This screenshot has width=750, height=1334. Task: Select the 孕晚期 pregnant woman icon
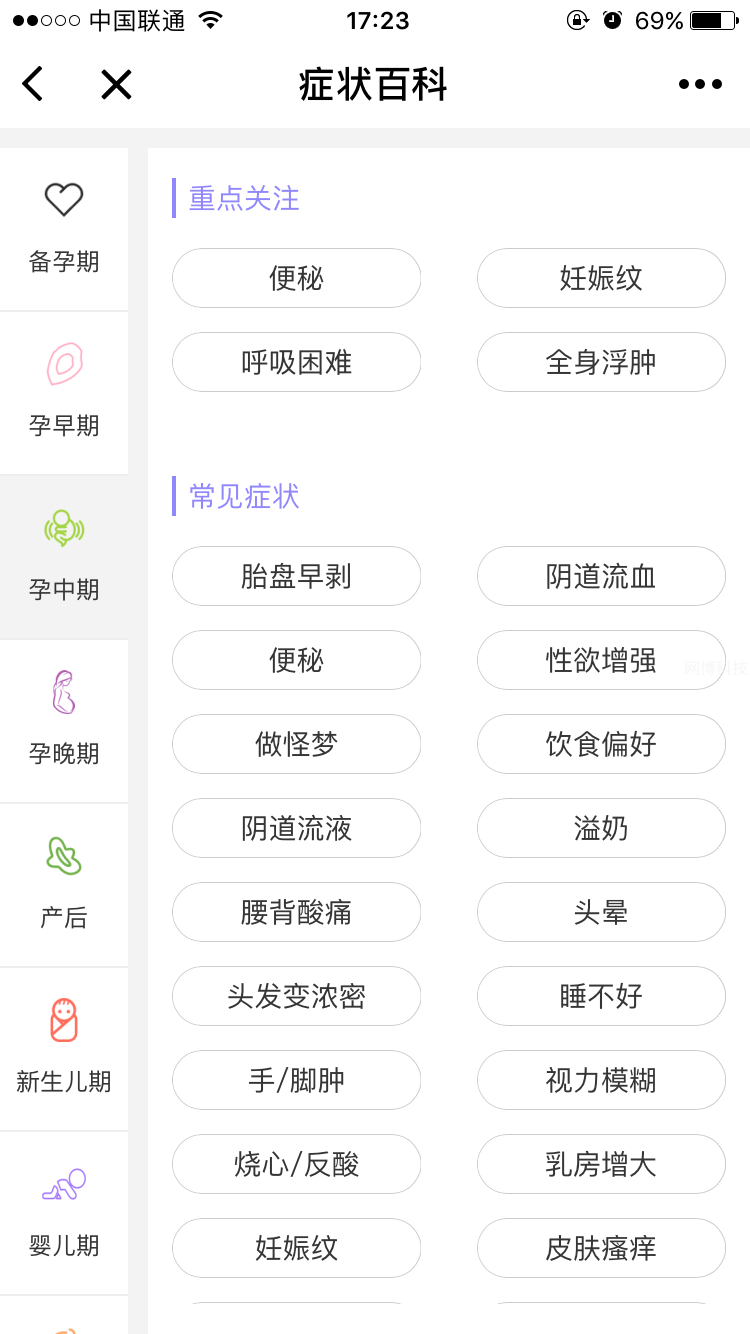point(63,693)
